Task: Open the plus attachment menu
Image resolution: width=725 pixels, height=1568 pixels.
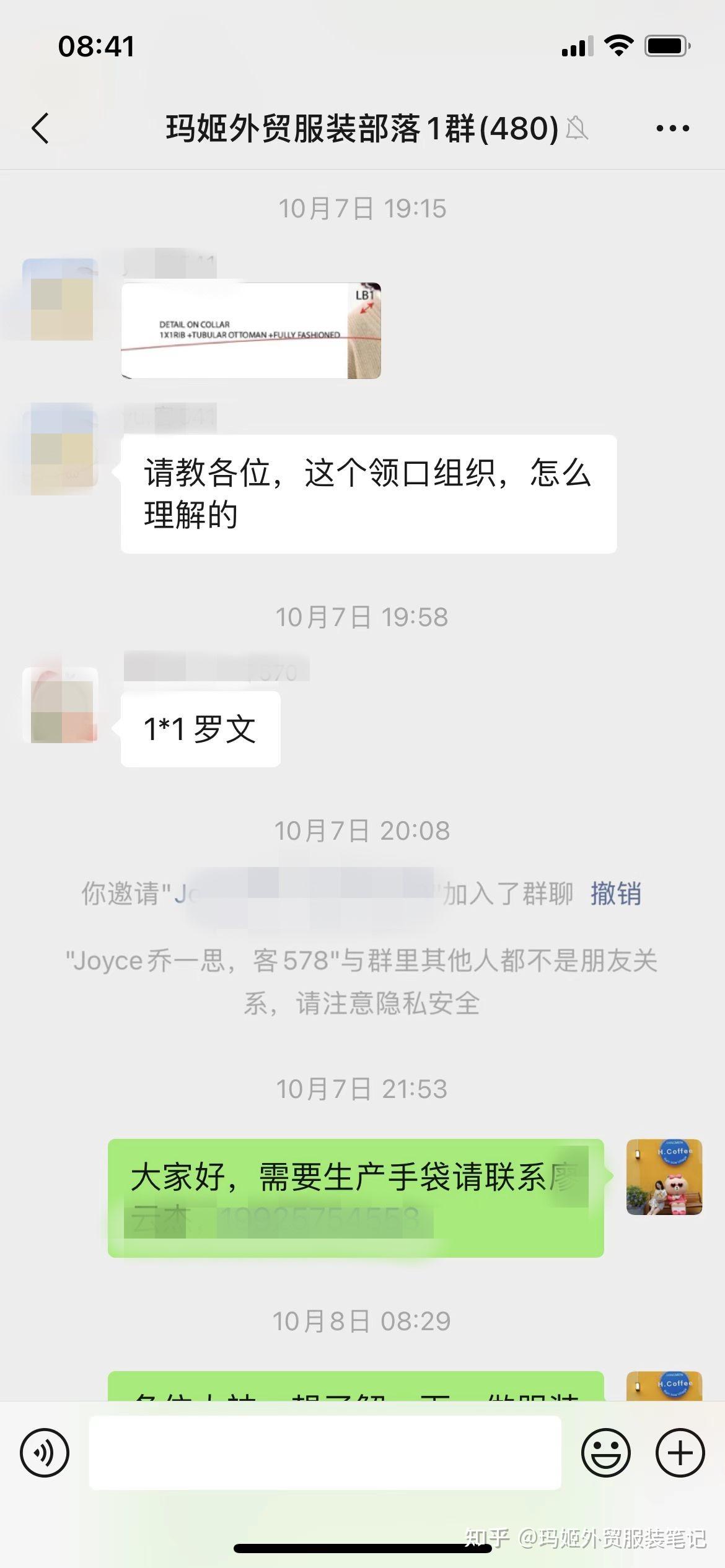Action: coord(680,1453)
